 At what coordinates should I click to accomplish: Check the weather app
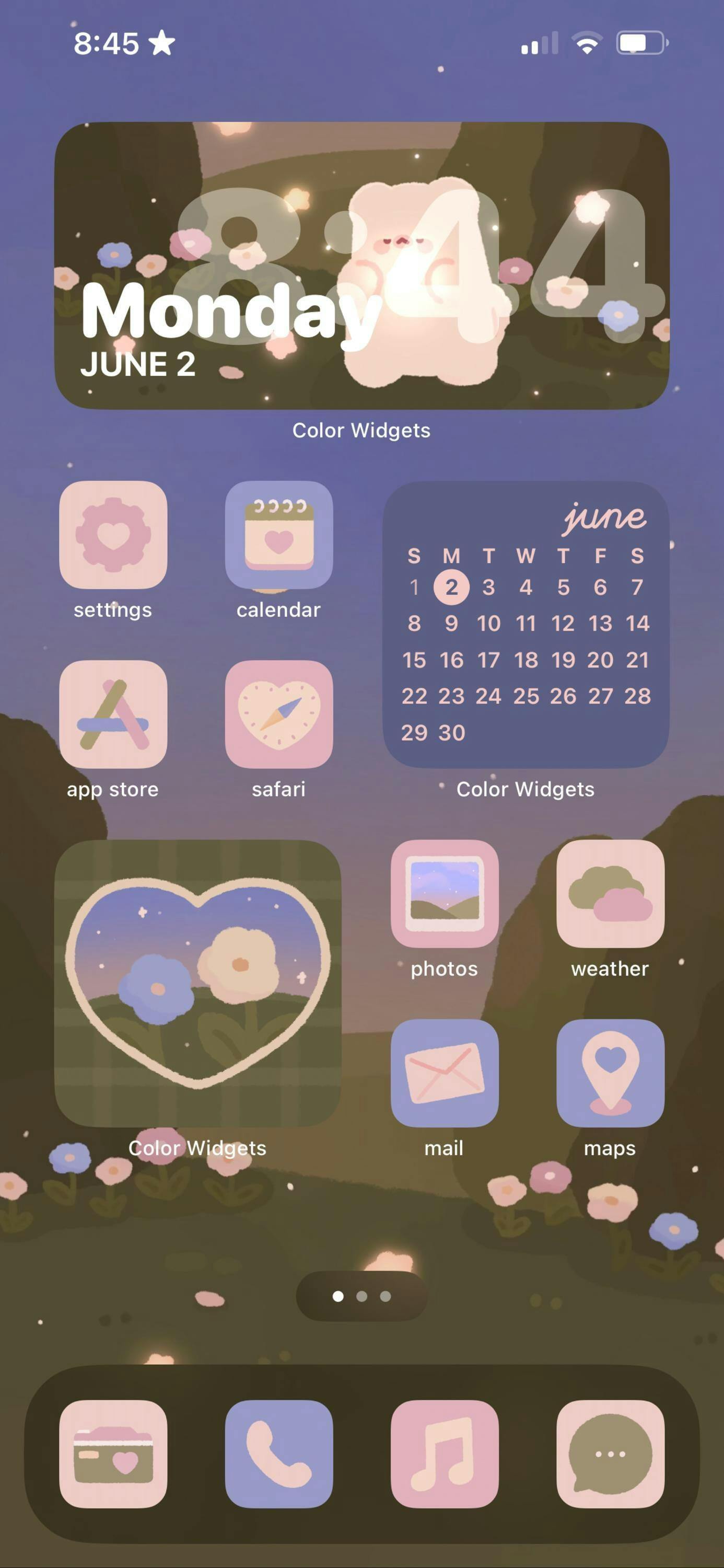point(610,894)
